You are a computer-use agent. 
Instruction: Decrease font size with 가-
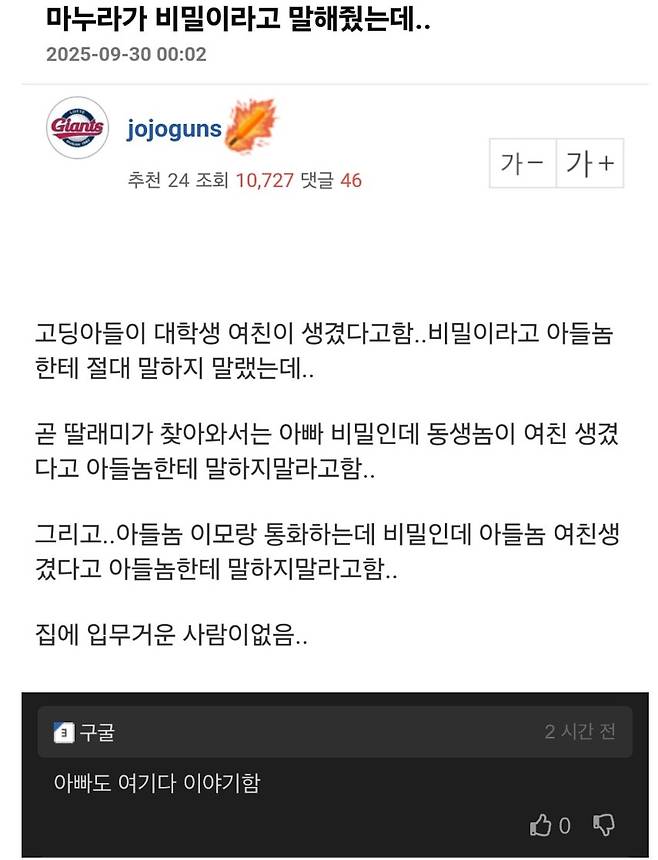(522, 164)
